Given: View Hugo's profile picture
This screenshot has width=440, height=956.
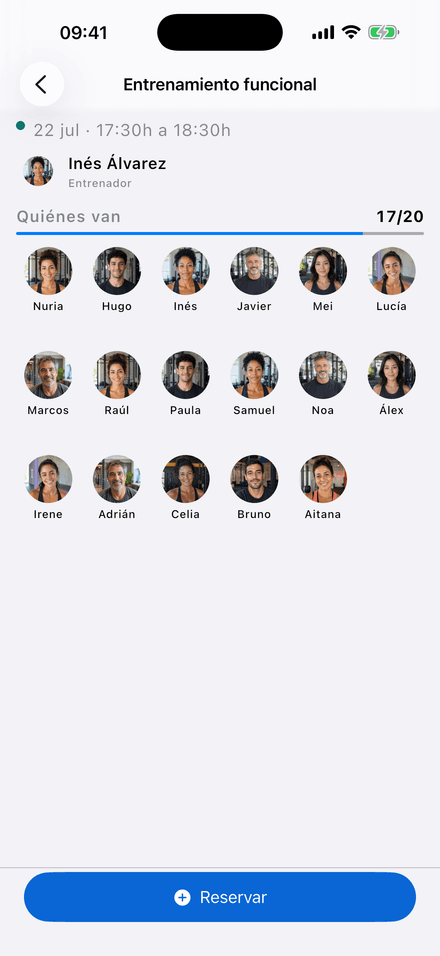Looking at the screenshot, I should pos(117,271).
